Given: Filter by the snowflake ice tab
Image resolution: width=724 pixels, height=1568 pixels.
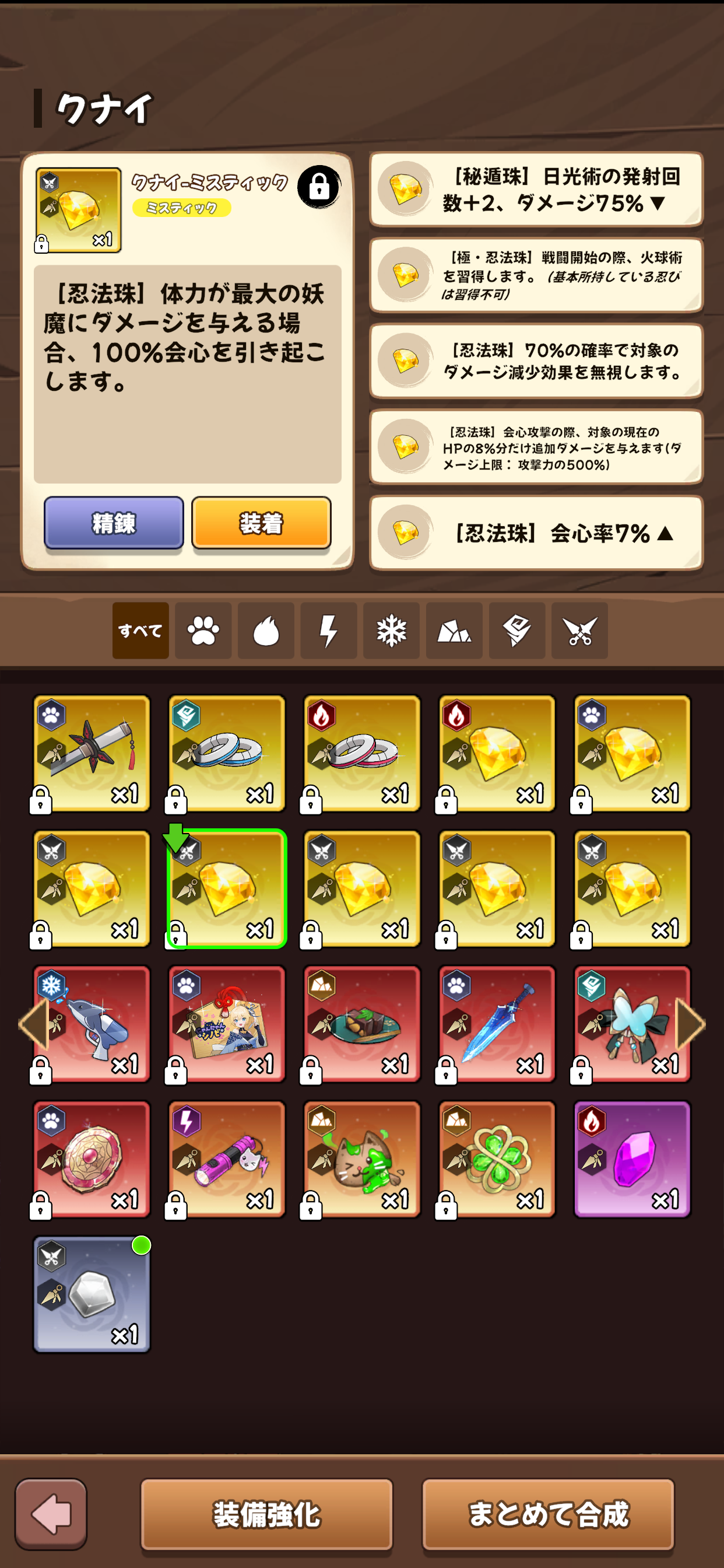Looking at the screenshot, I should pos(391,630).
